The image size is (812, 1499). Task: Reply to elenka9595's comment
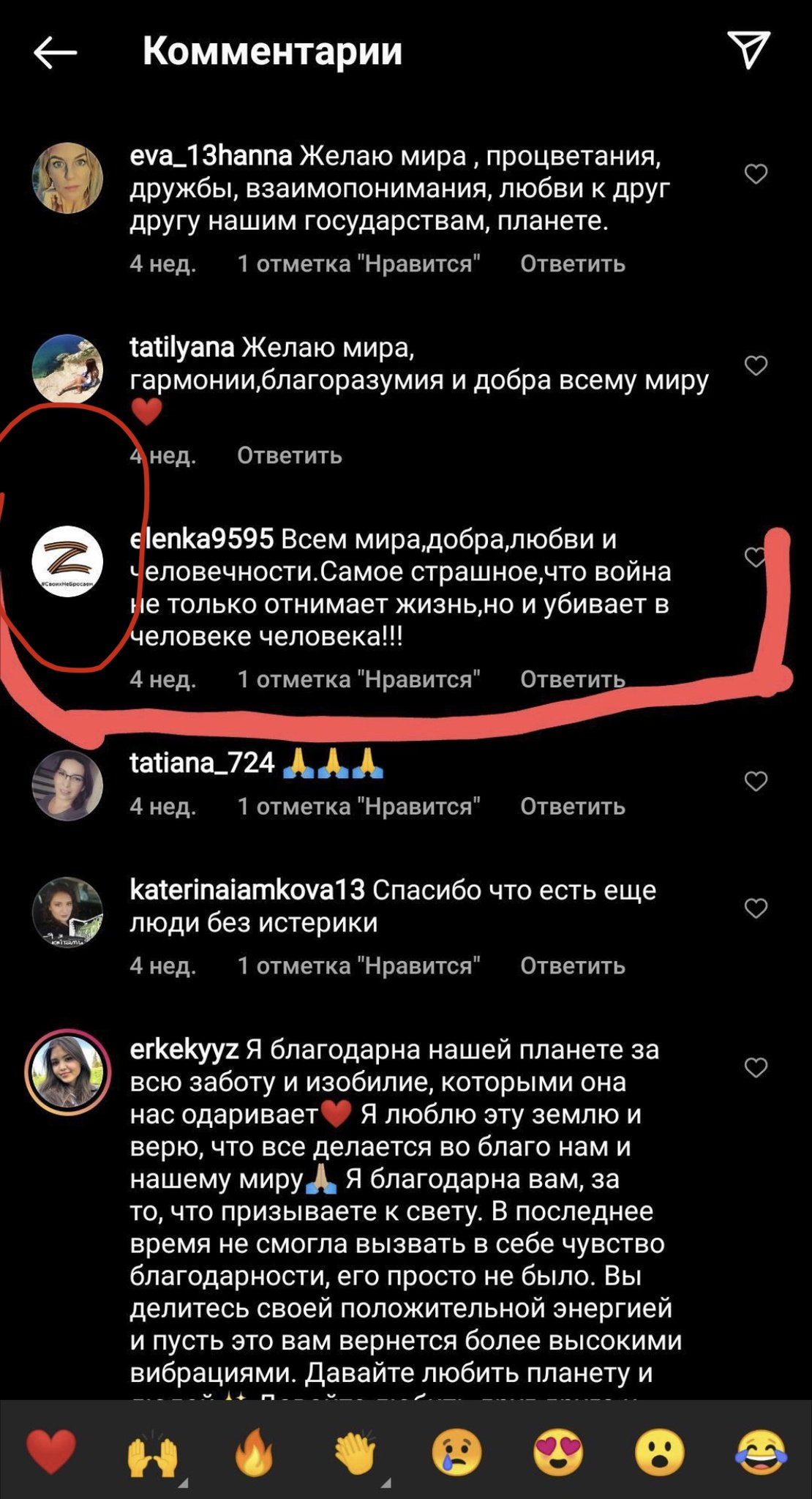coord(572,679)
